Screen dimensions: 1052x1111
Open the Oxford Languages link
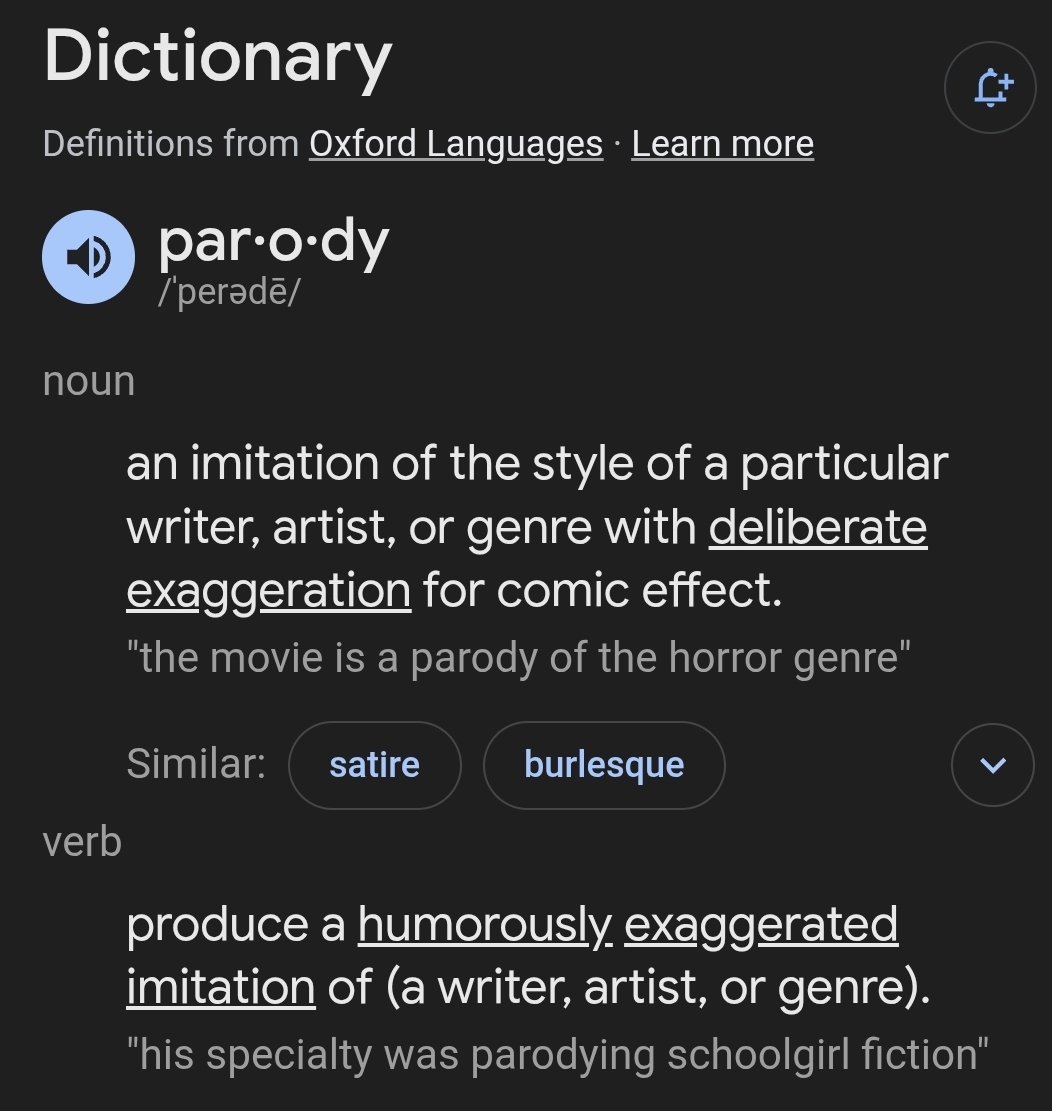click(456, 145)
